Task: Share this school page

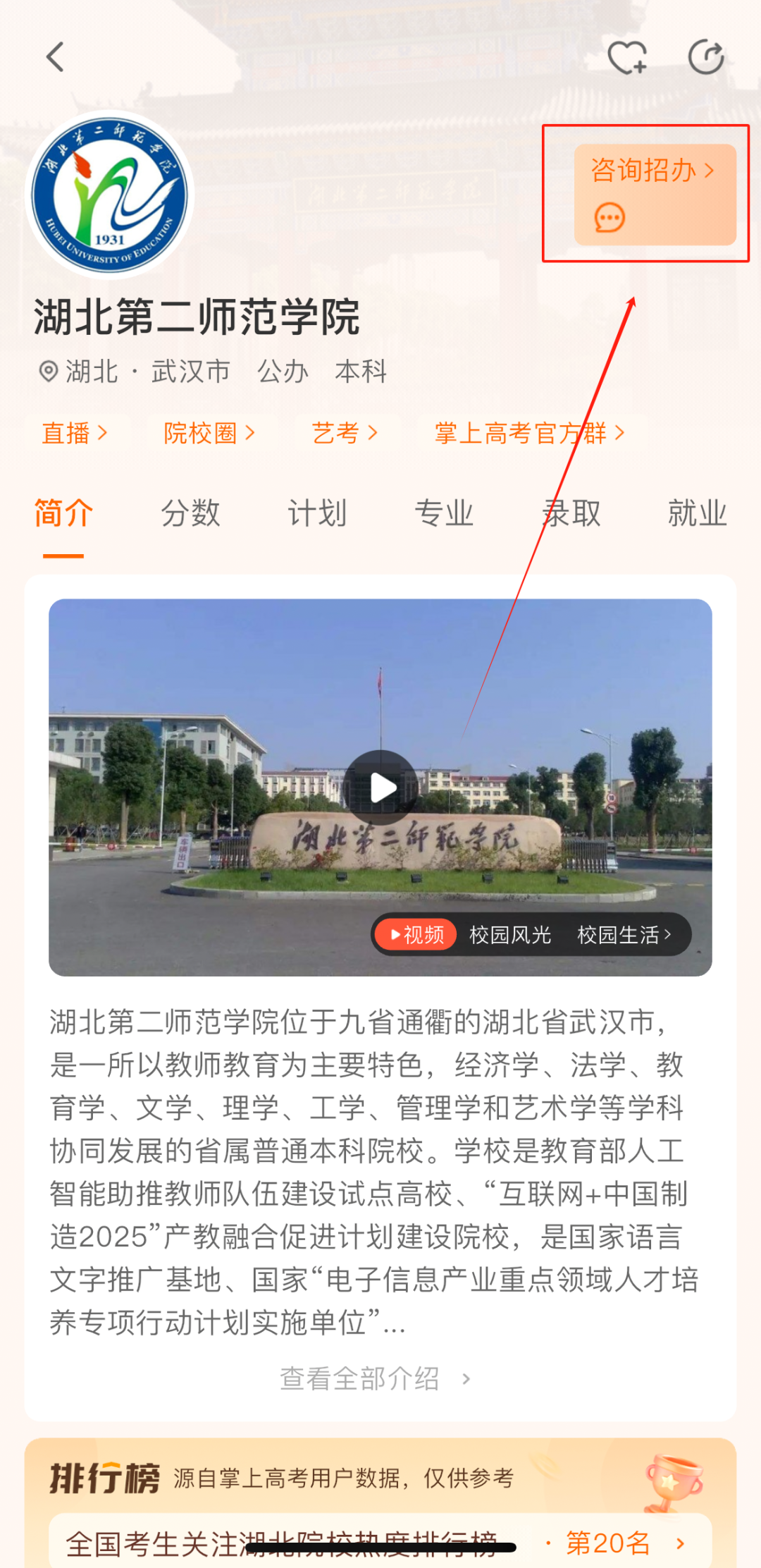Action: [706, 57]
